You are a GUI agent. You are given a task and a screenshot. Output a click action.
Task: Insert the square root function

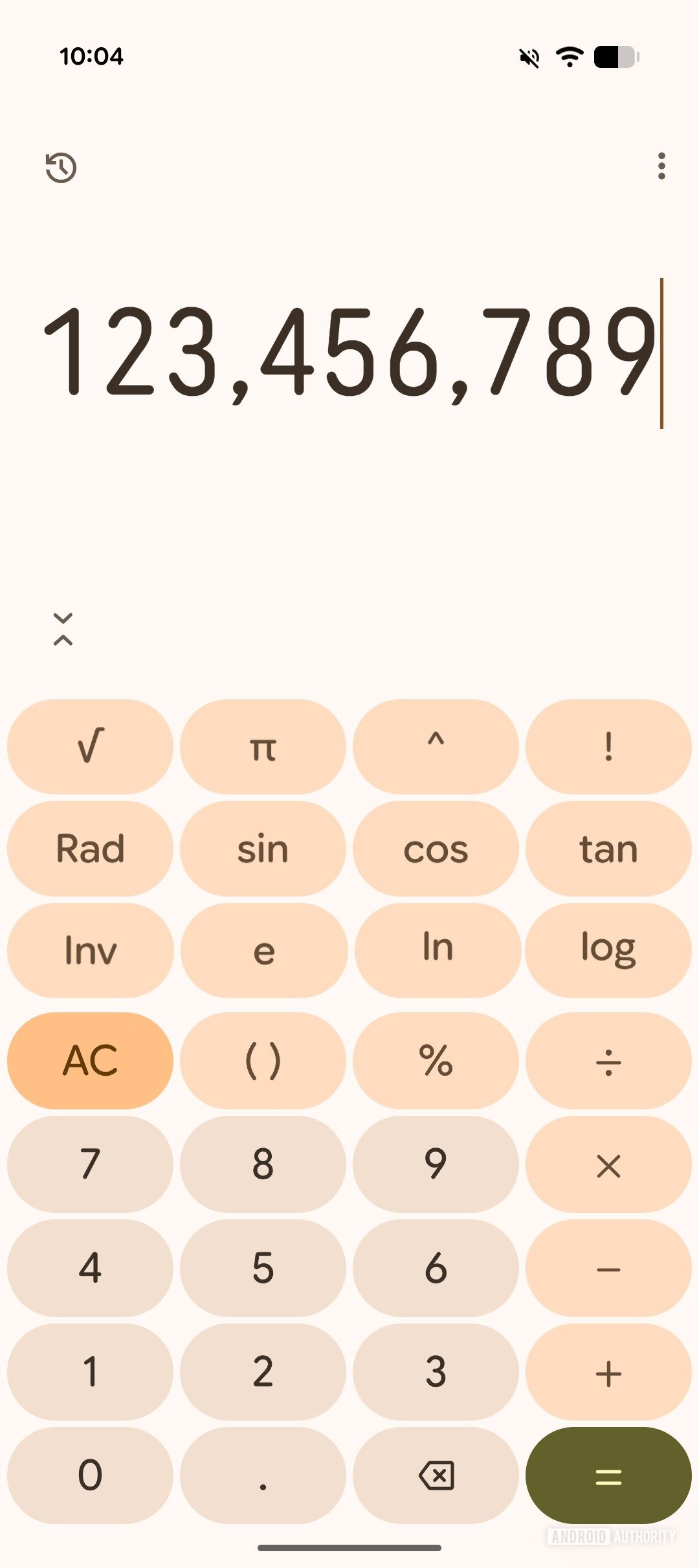[x=90, y=746]
